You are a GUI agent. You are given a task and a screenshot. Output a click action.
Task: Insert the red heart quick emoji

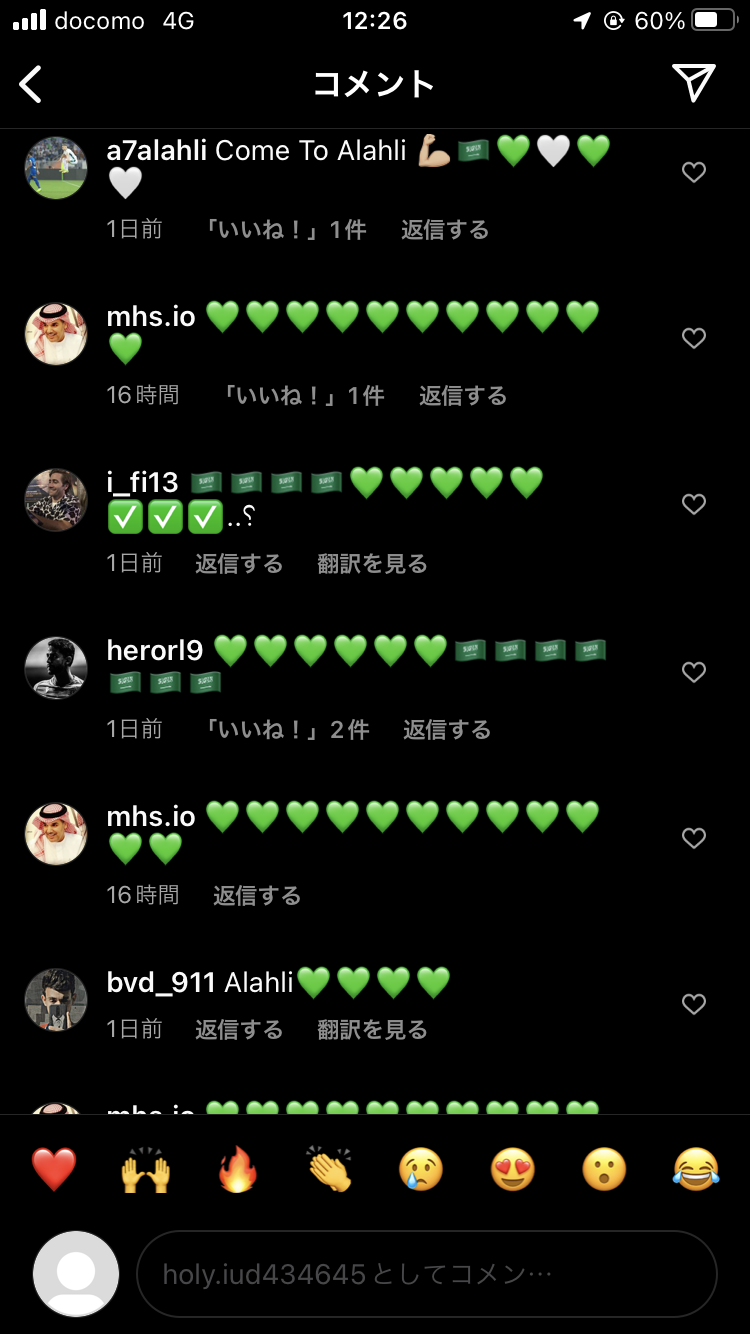54,1169
